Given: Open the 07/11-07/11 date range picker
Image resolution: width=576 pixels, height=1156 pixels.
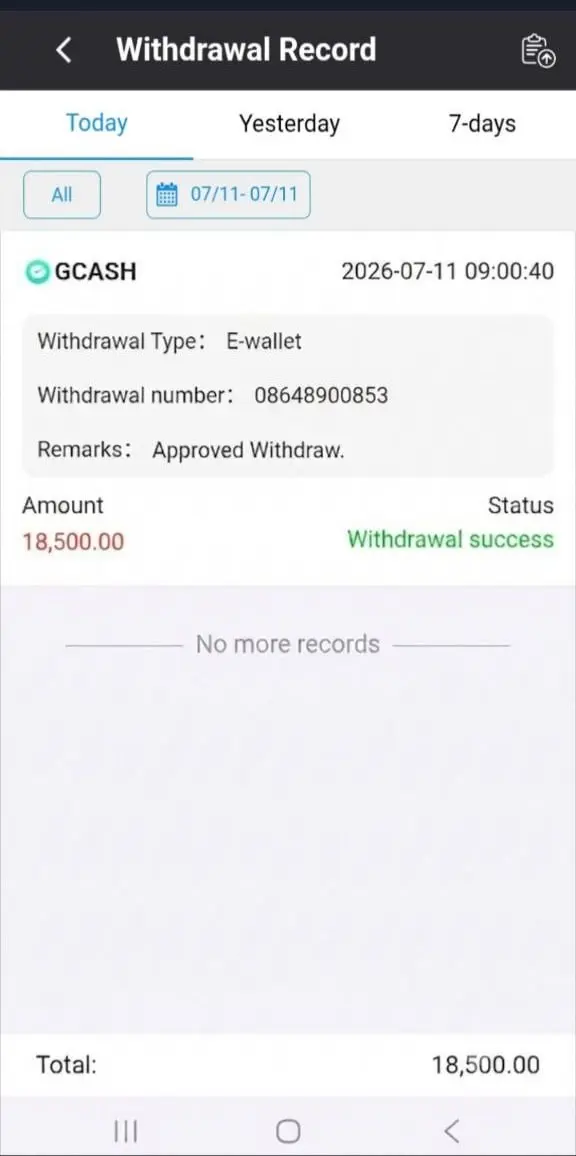Looking at the screenshot, I should [228, 195].
